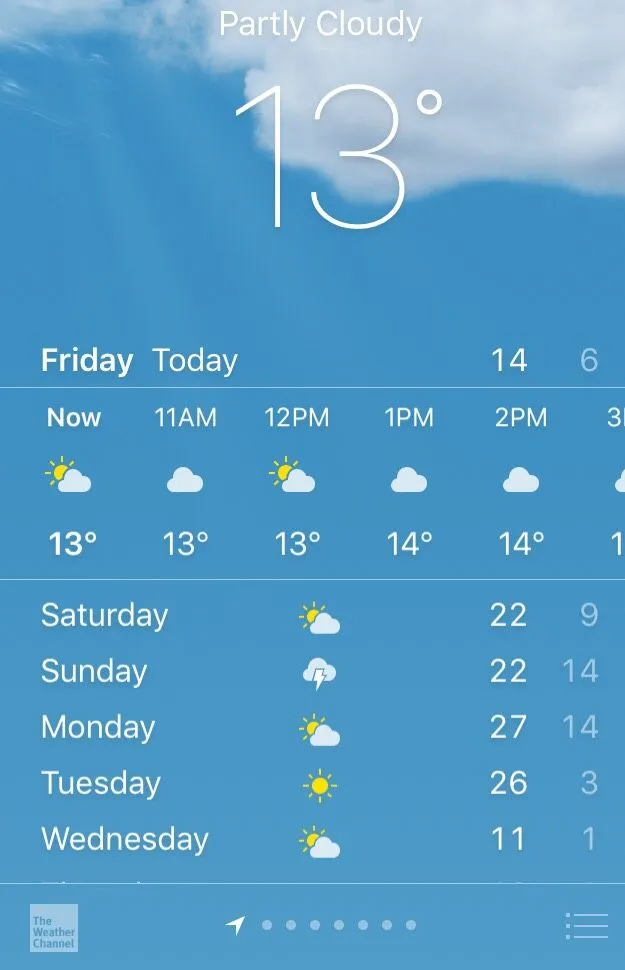Screen dimensions: 625x970
Task: Tap the page indicator dots
Action: (x=338, y=926)
